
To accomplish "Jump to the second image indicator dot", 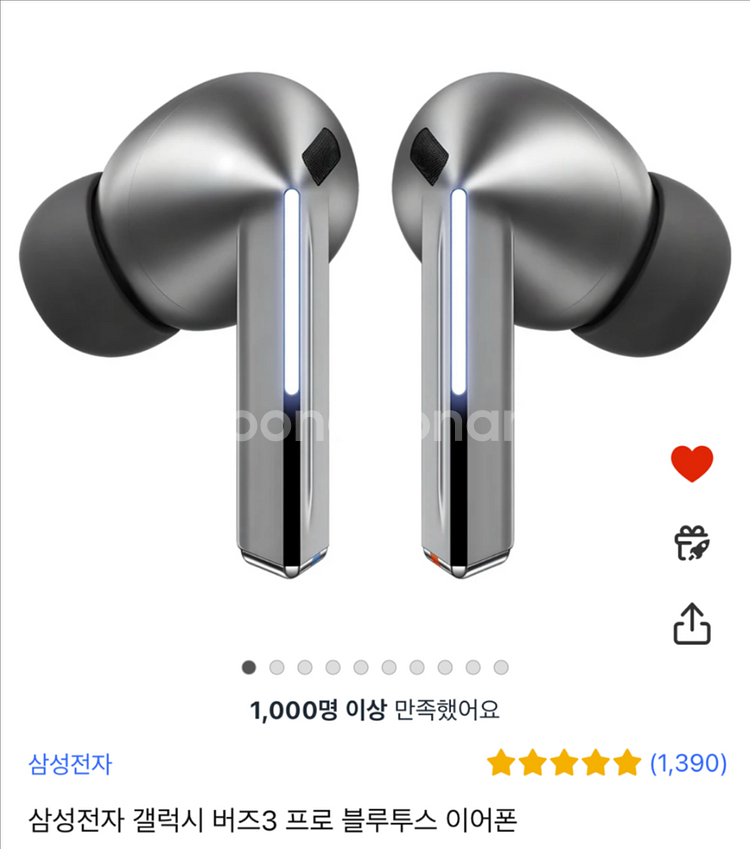I will 277,667.
